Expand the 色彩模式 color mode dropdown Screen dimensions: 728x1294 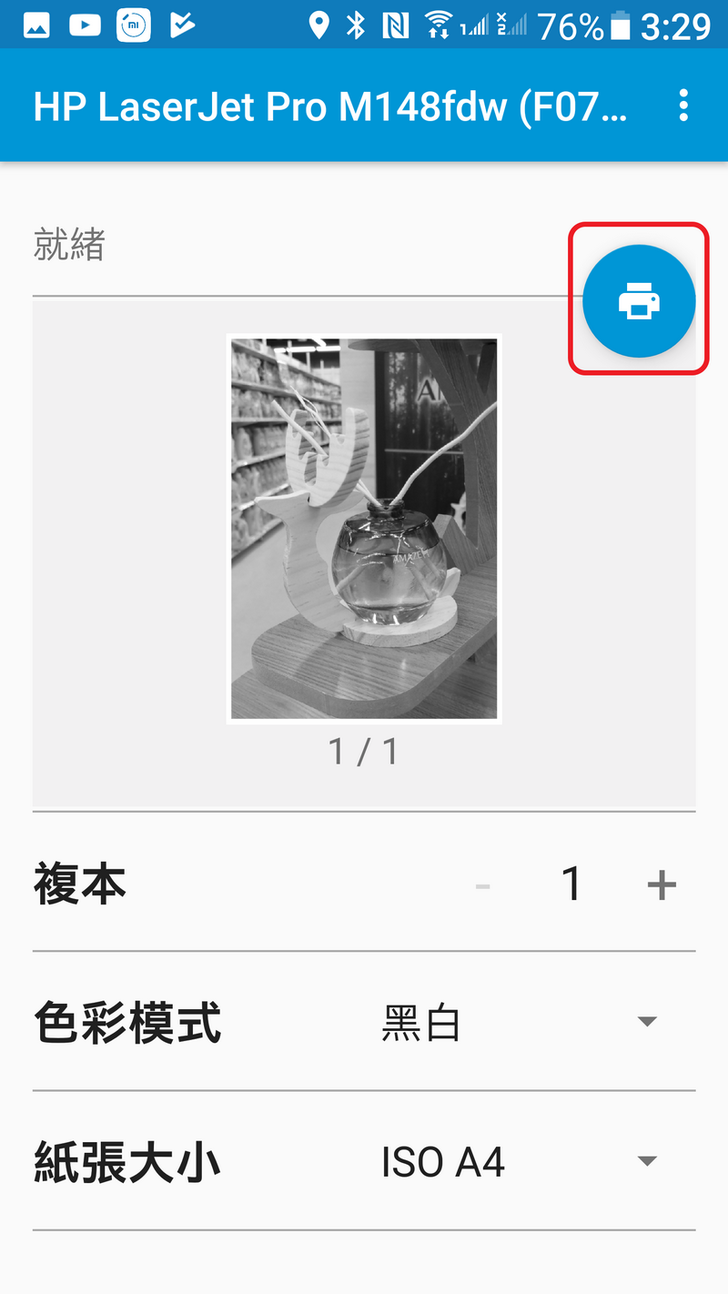pyautogui.click(x=646, y=1021)
